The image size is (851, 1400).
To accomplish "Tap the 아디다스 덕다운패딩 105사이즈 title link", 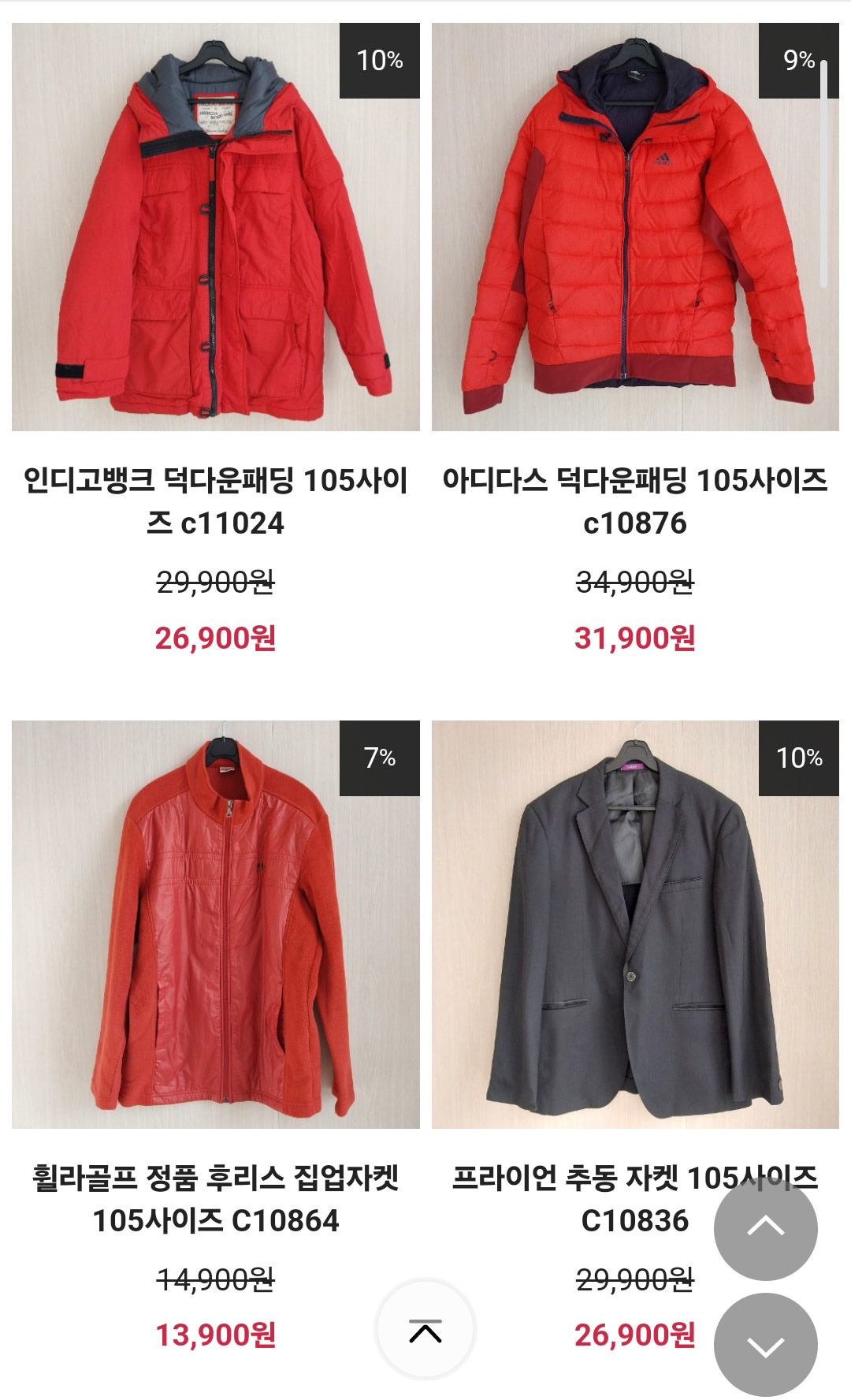I will [x=635, y=501].
